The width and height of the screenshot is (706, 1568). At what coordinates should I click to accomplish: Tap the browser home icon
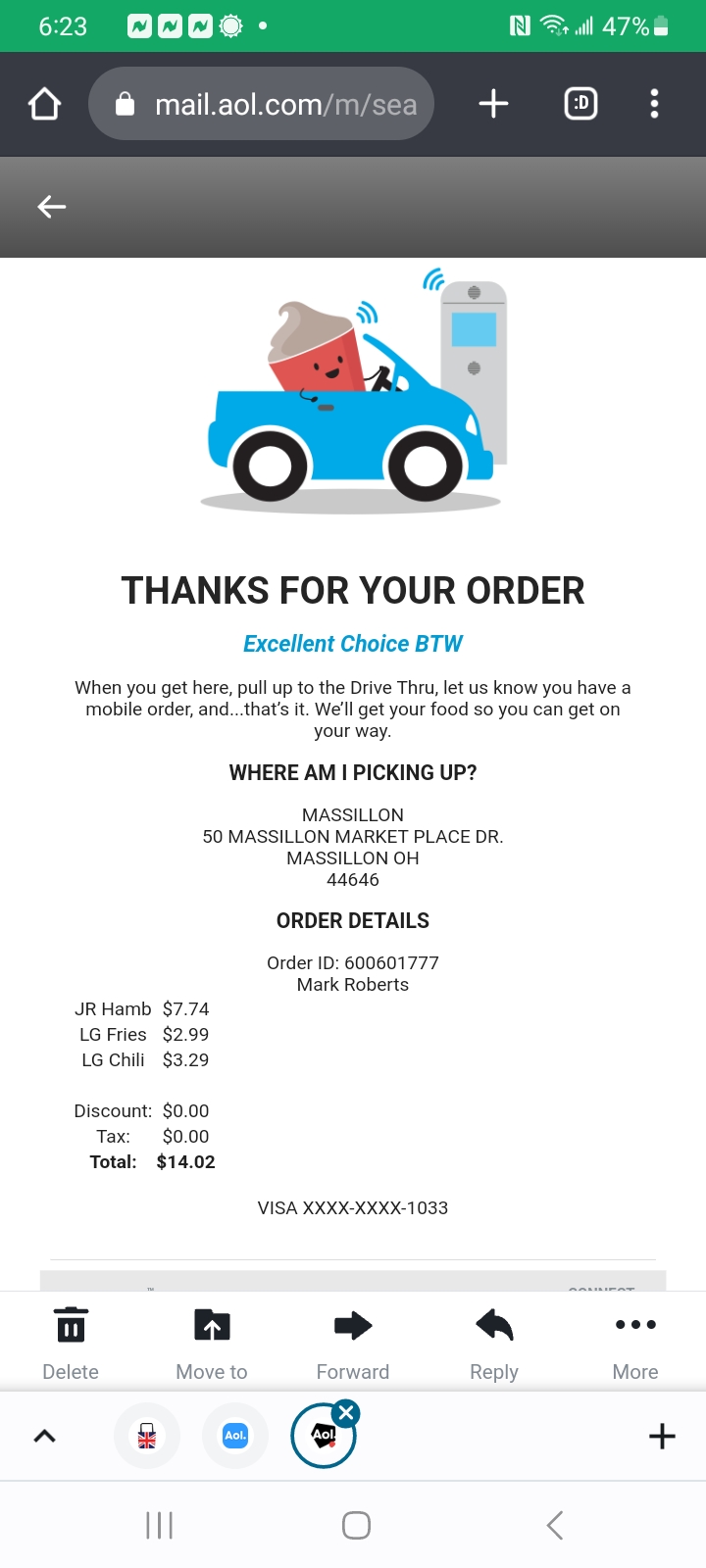pos(44,104)
